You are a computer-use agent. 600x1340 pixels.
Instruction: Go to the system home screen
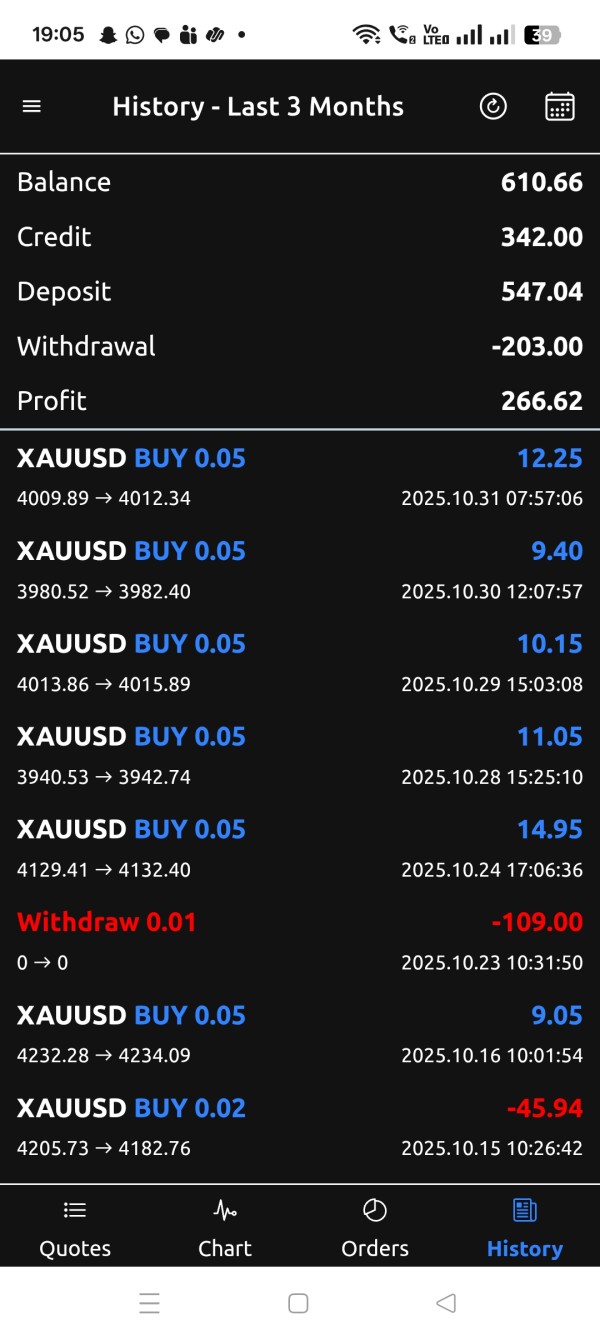(298, 1302)
